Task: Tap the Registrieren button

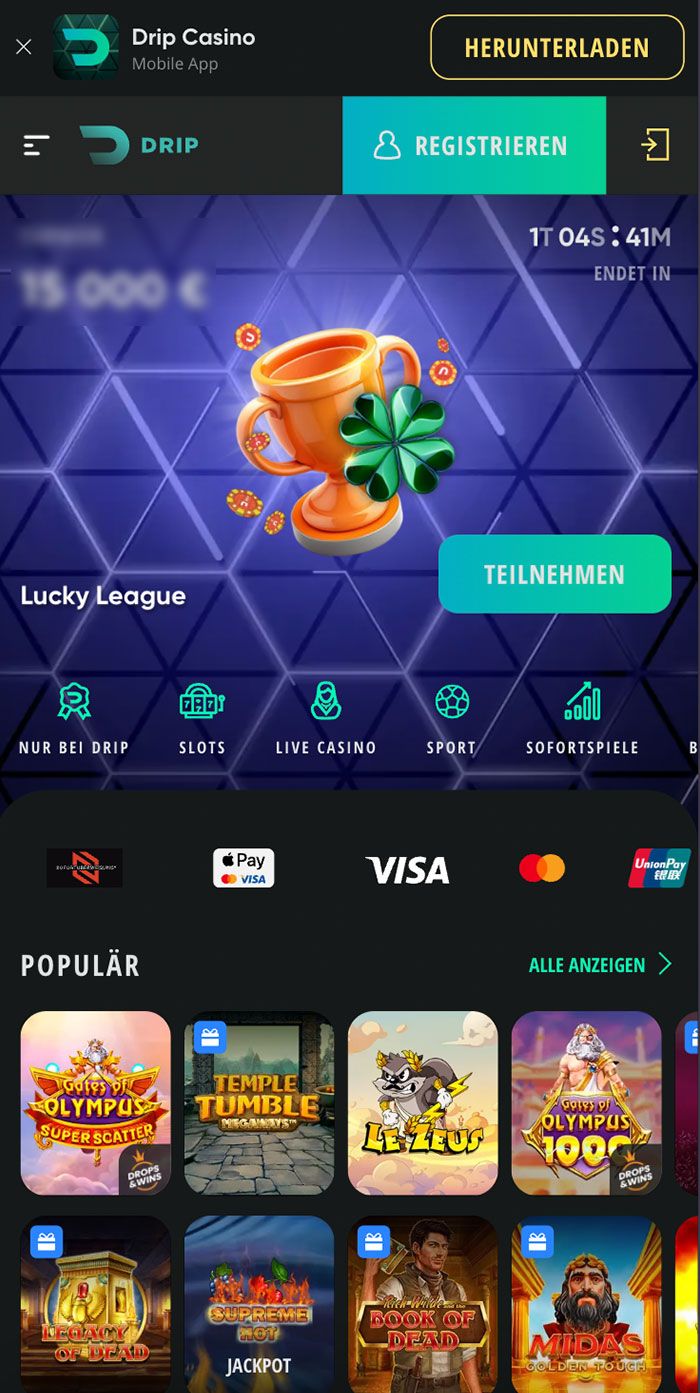Action: [474, 146]
